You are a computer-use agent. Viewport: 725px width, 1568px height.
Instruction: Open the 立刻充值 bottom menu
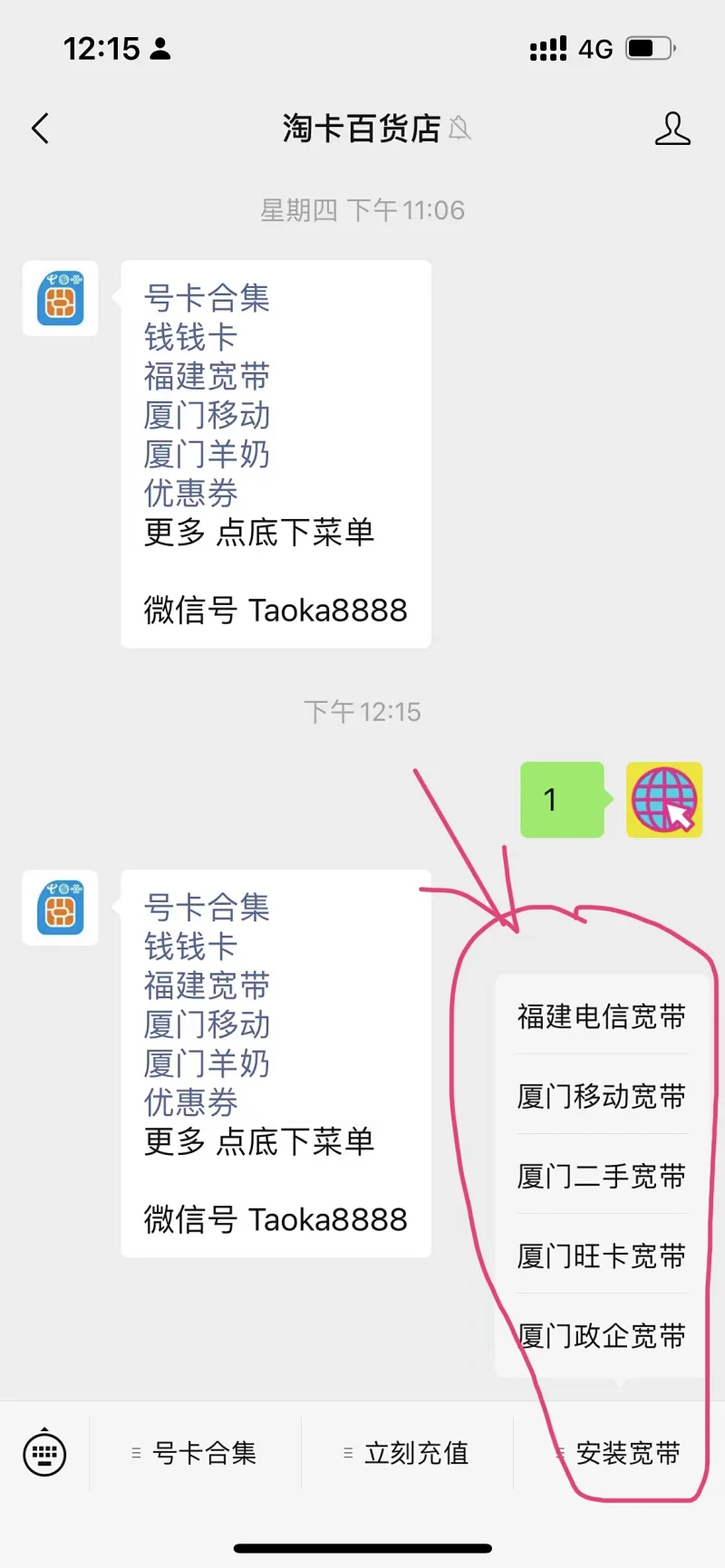[408, 1453]
